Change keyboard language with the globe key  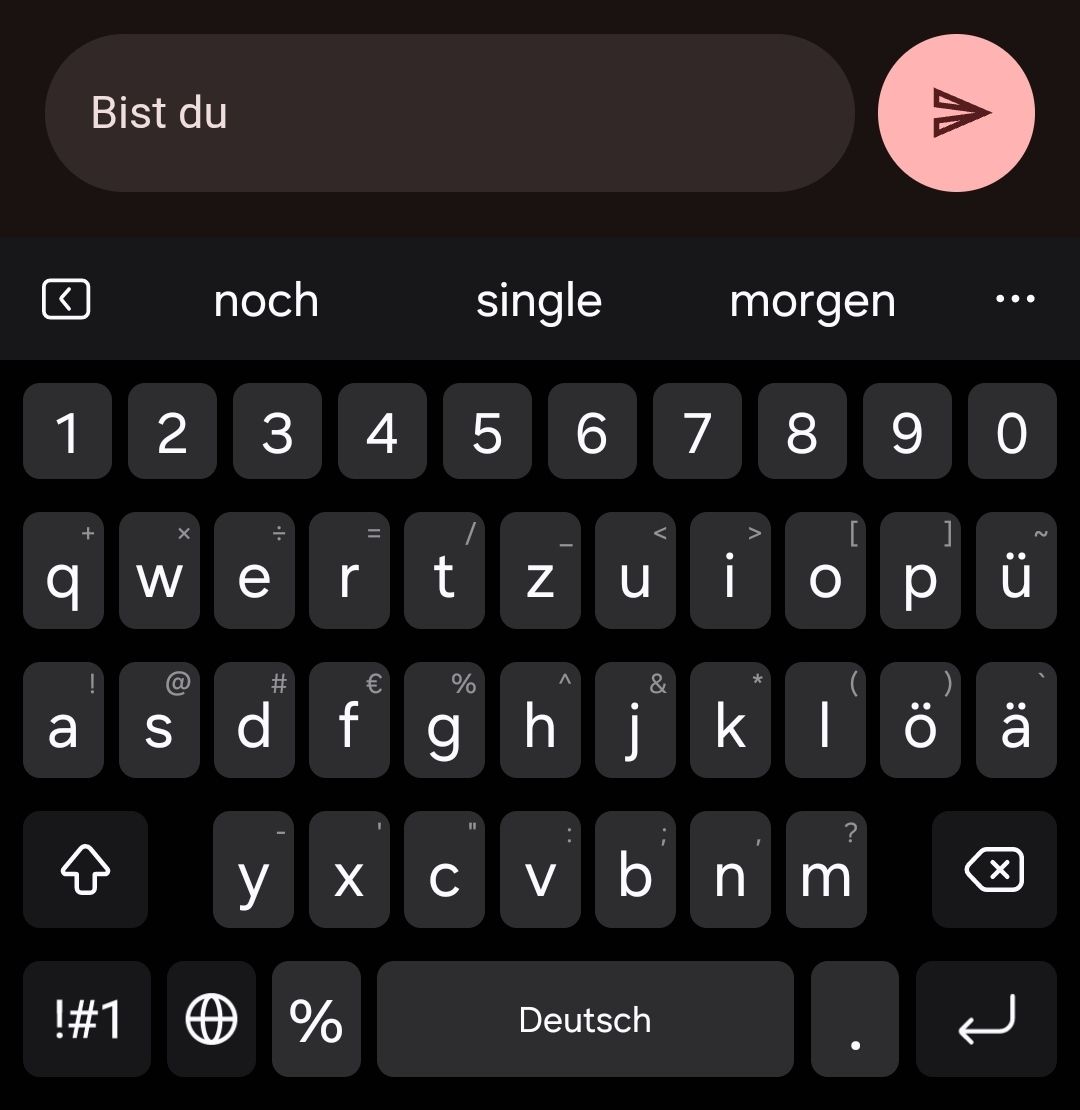(x=211, y=1020)
